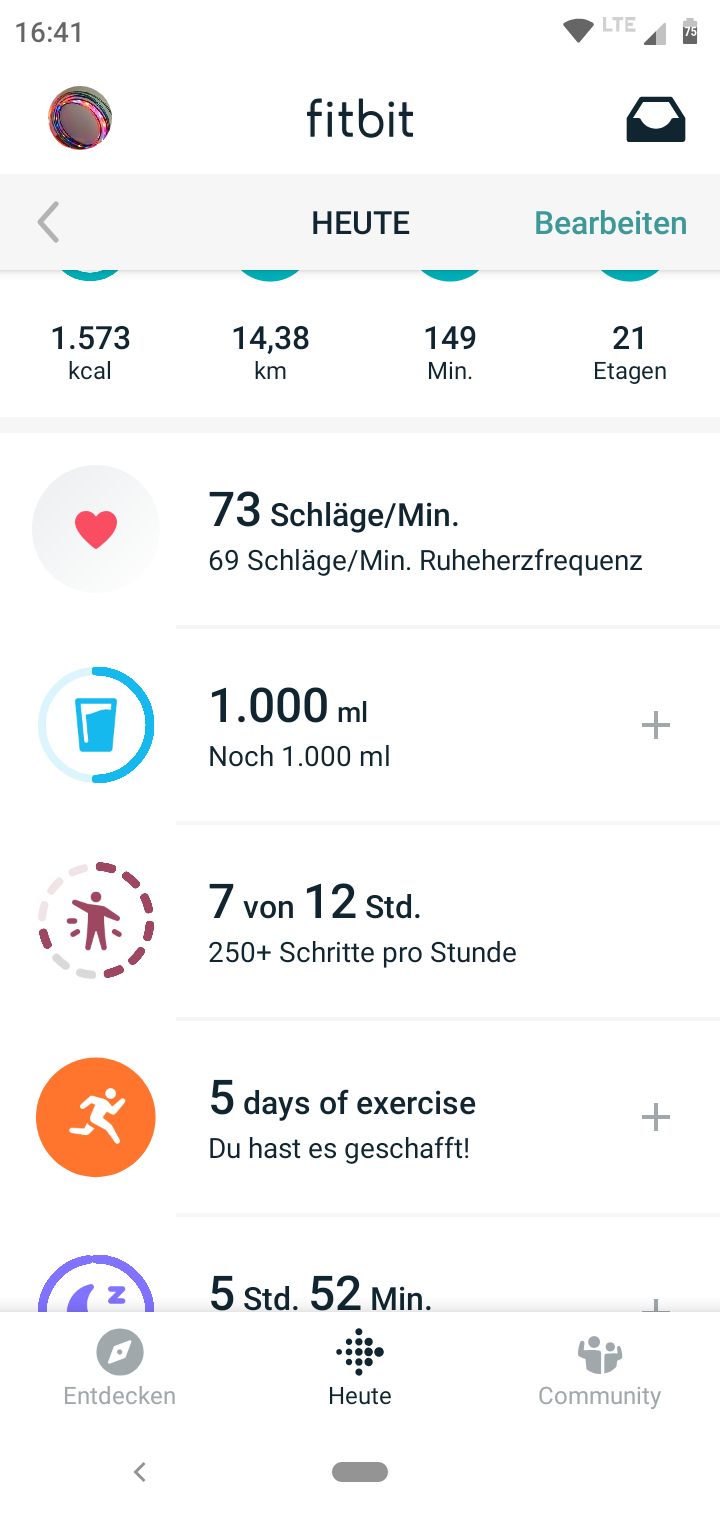Tap the bottom navigation back arrow

click(x=140, y=1471)
